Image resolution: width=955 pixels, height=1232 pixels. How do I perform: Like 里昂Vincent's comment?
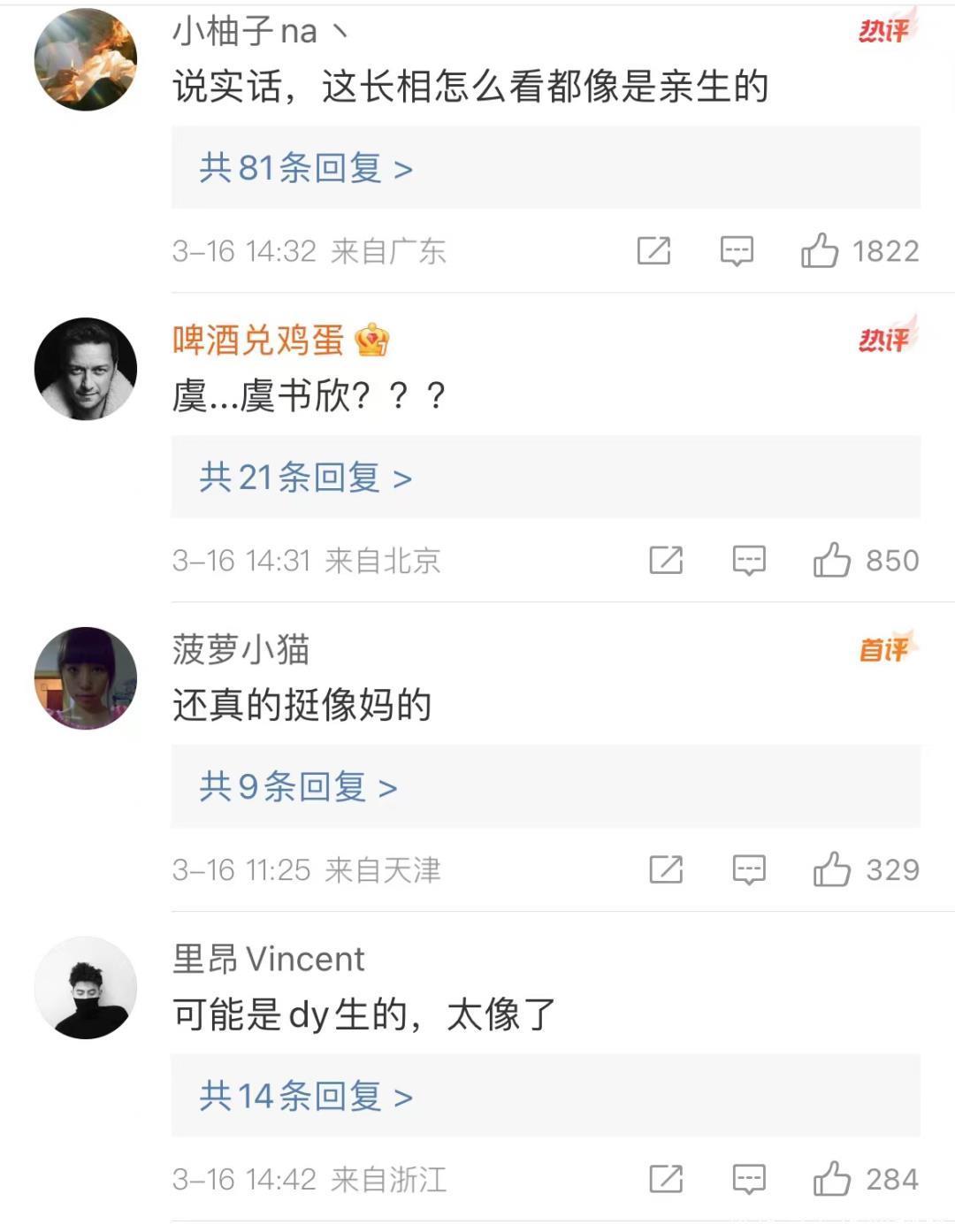pyautogui.click(x=832, y=1179)
